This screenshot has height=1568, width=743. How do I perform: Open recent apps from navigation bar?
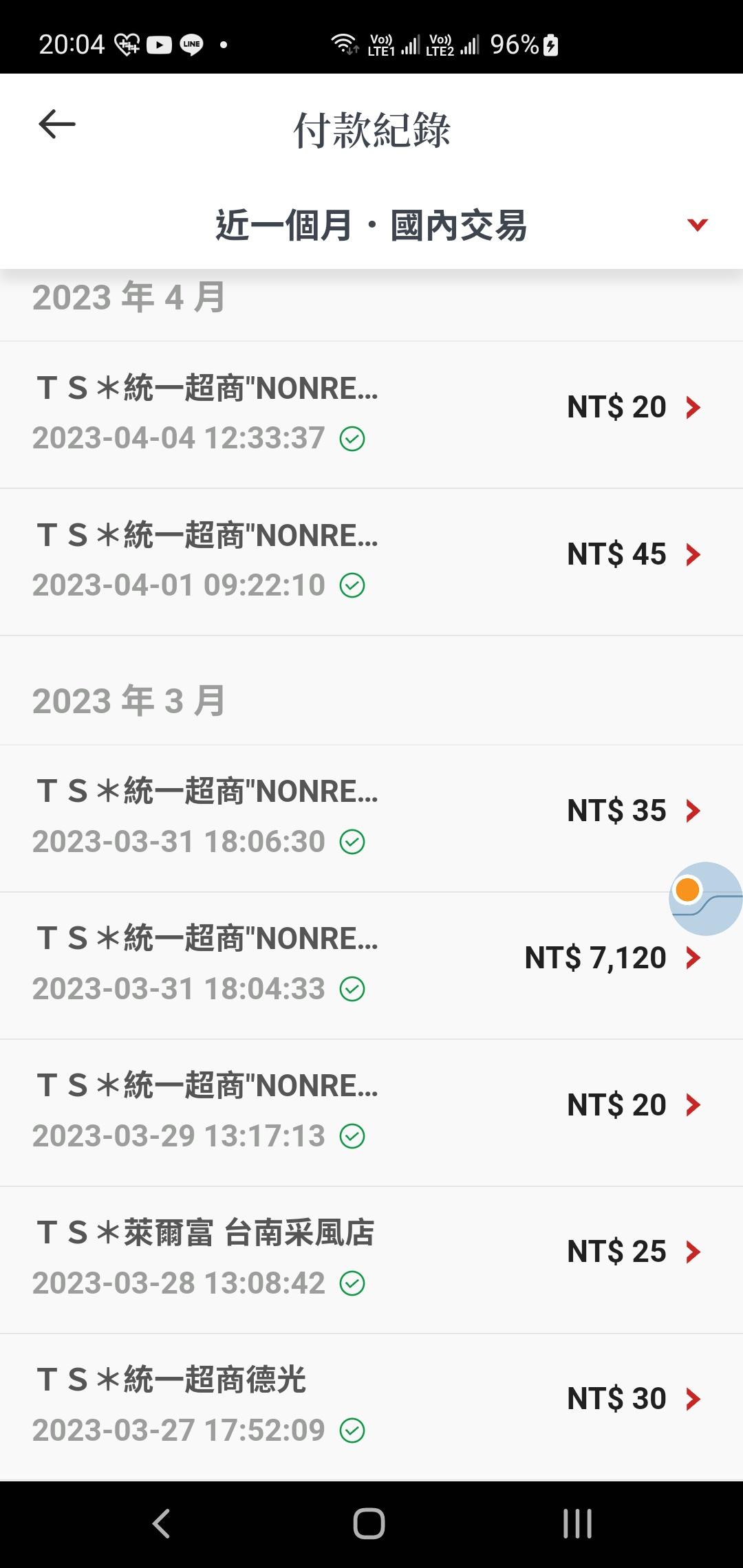pos(577,1523)
